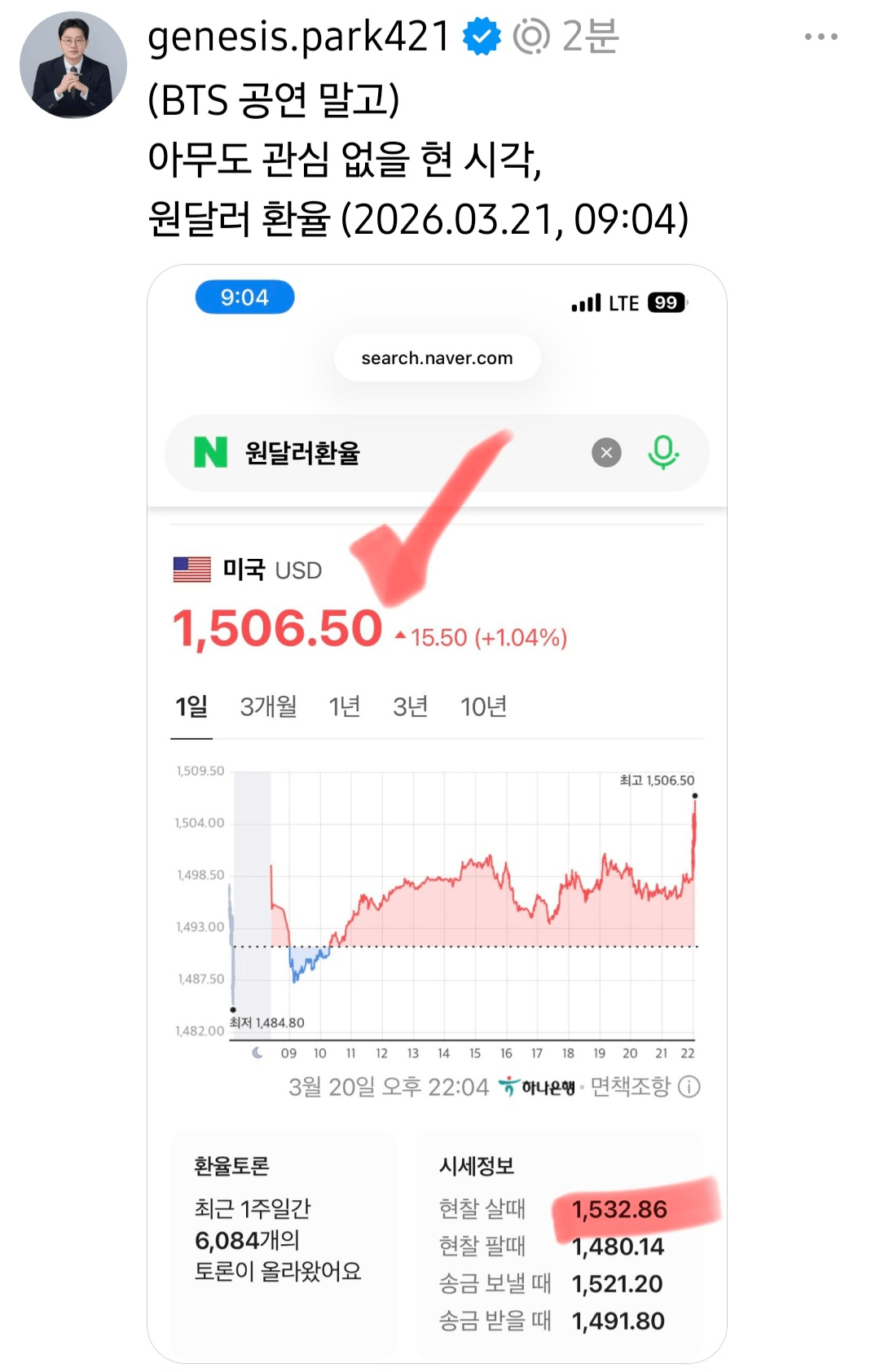Screen dimensions: 880x1372
Task: Open the attached exchange rate screenshot image
Action: pos(437,813)
